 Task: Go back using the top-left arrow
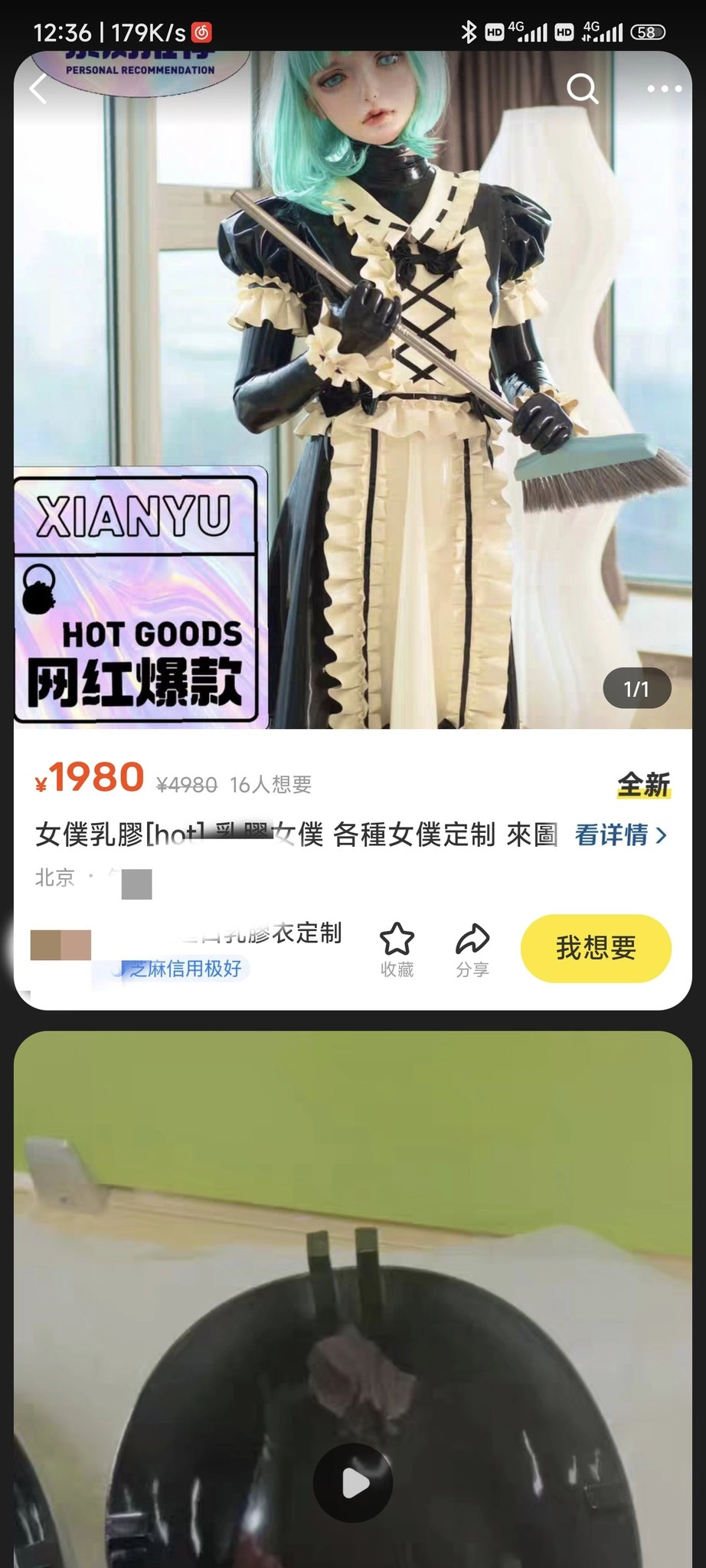[x=38, y=90]
